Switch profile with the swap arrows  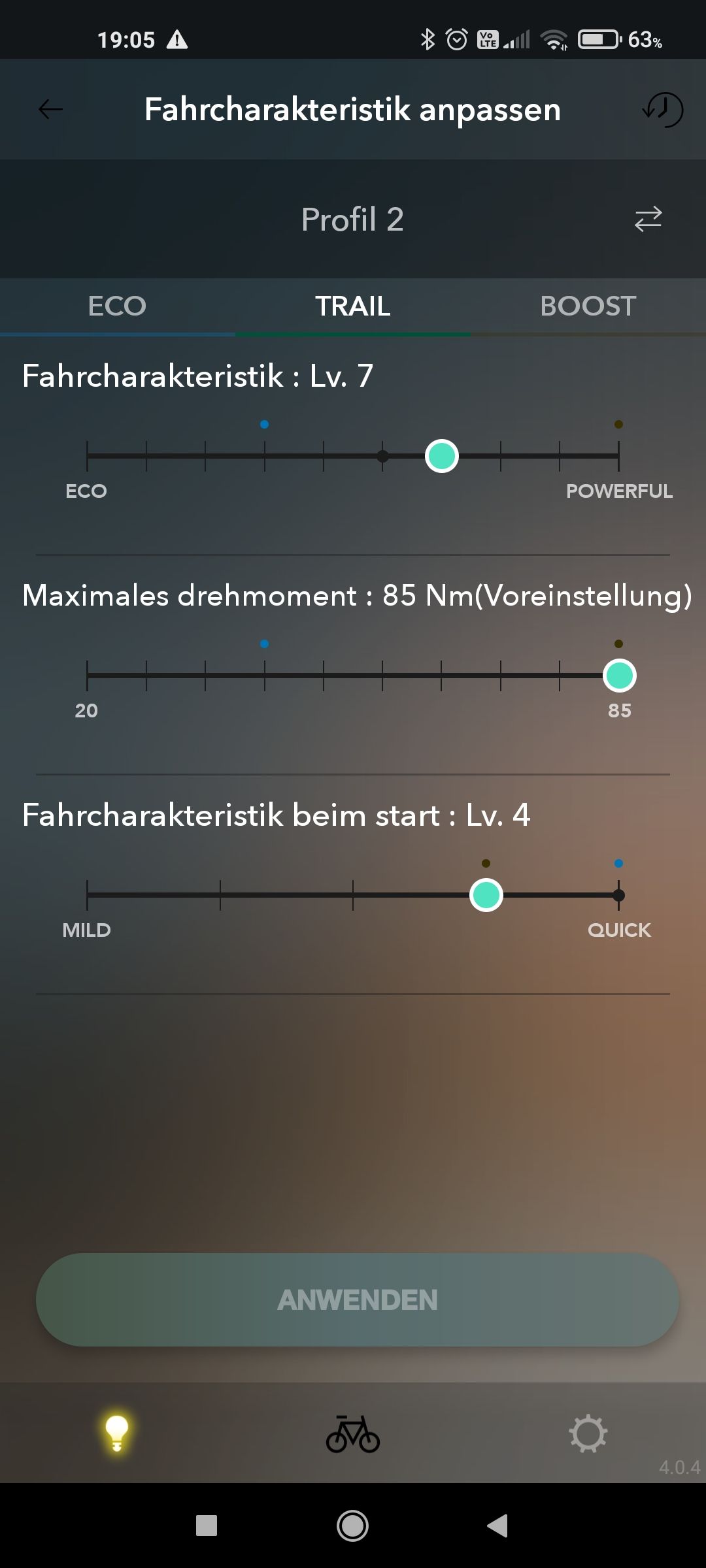[x=648, y=220]
